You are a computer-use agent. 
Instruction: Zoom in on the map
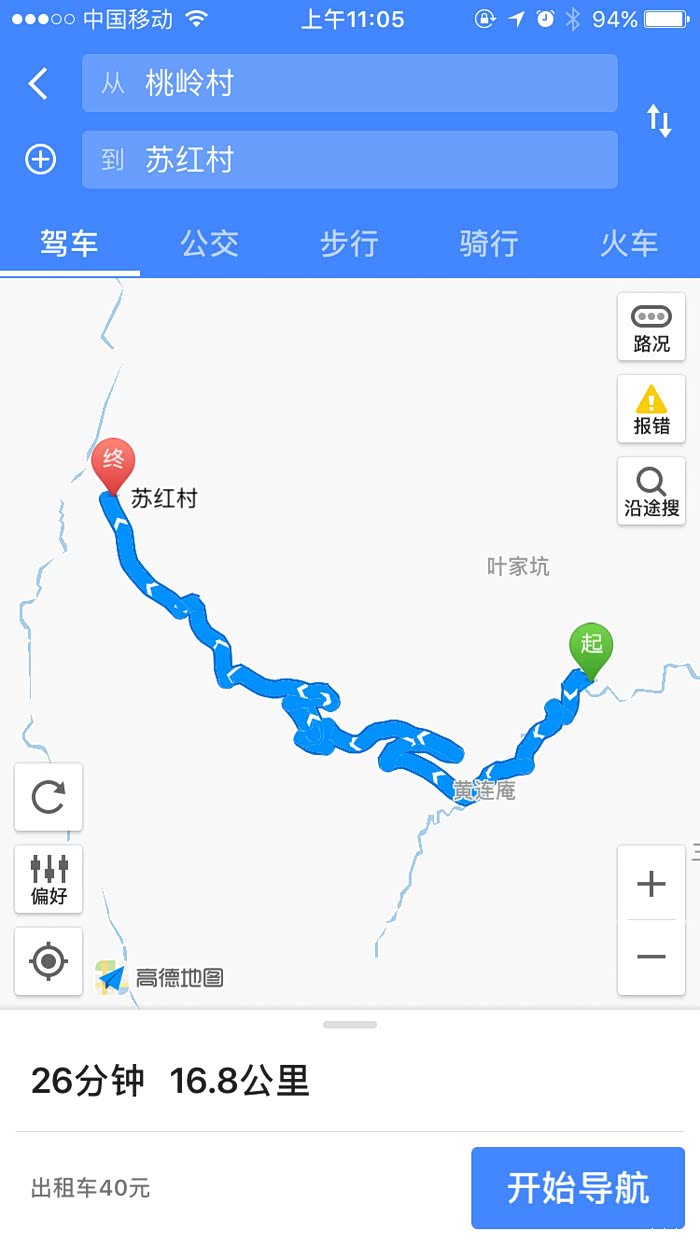tap(651, 884)
